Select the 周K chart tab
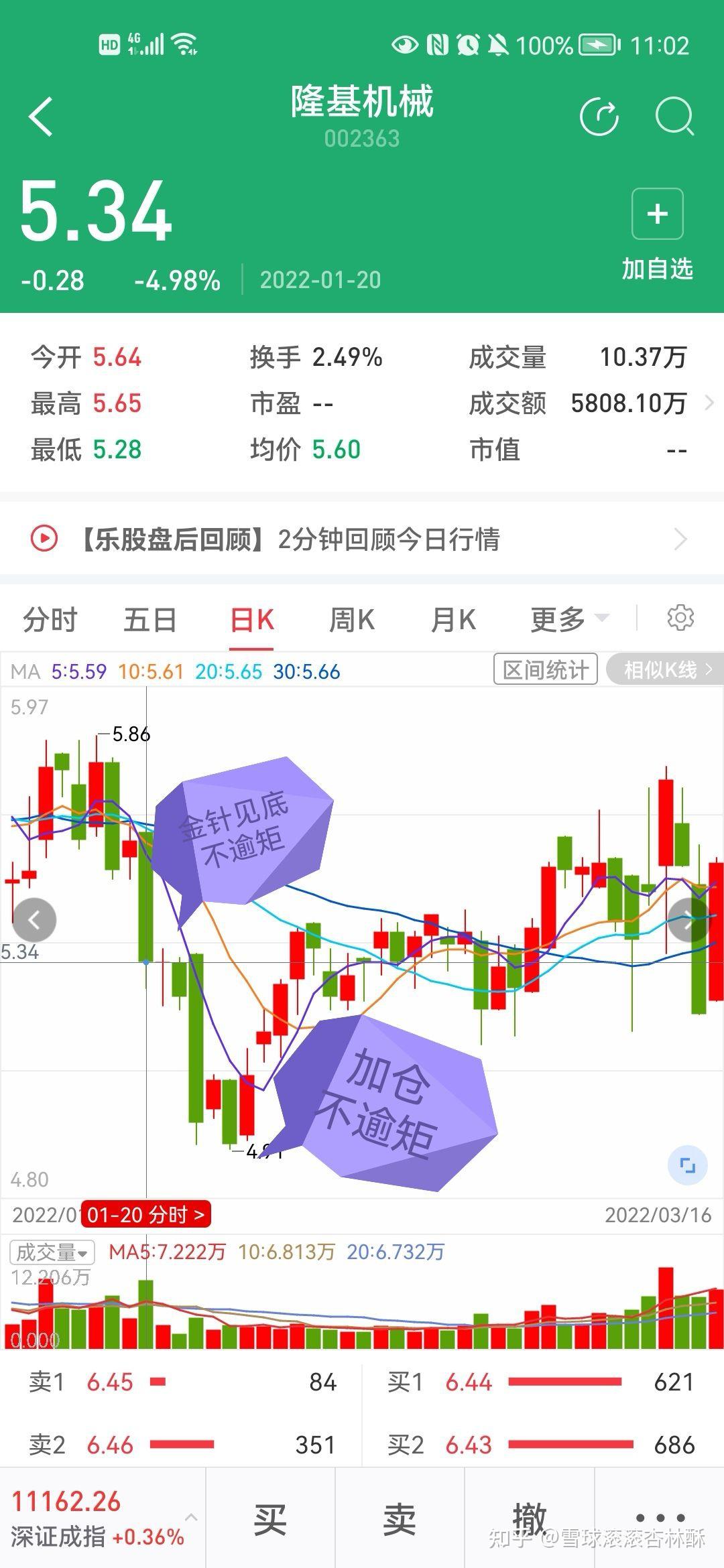This screenshot has width=724, height=1568. click(x=352, y=620)
